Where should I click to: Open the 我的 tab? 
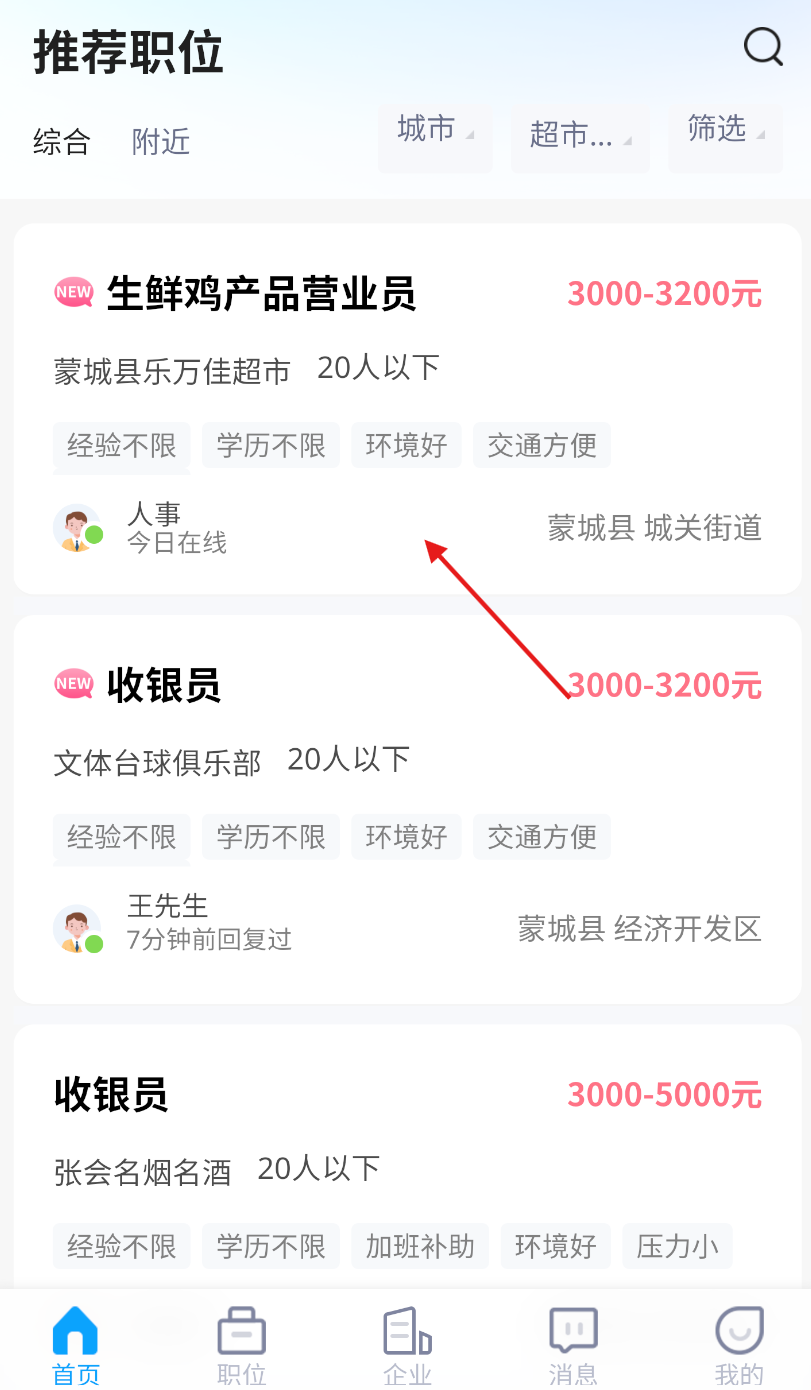click(739, 1345)
